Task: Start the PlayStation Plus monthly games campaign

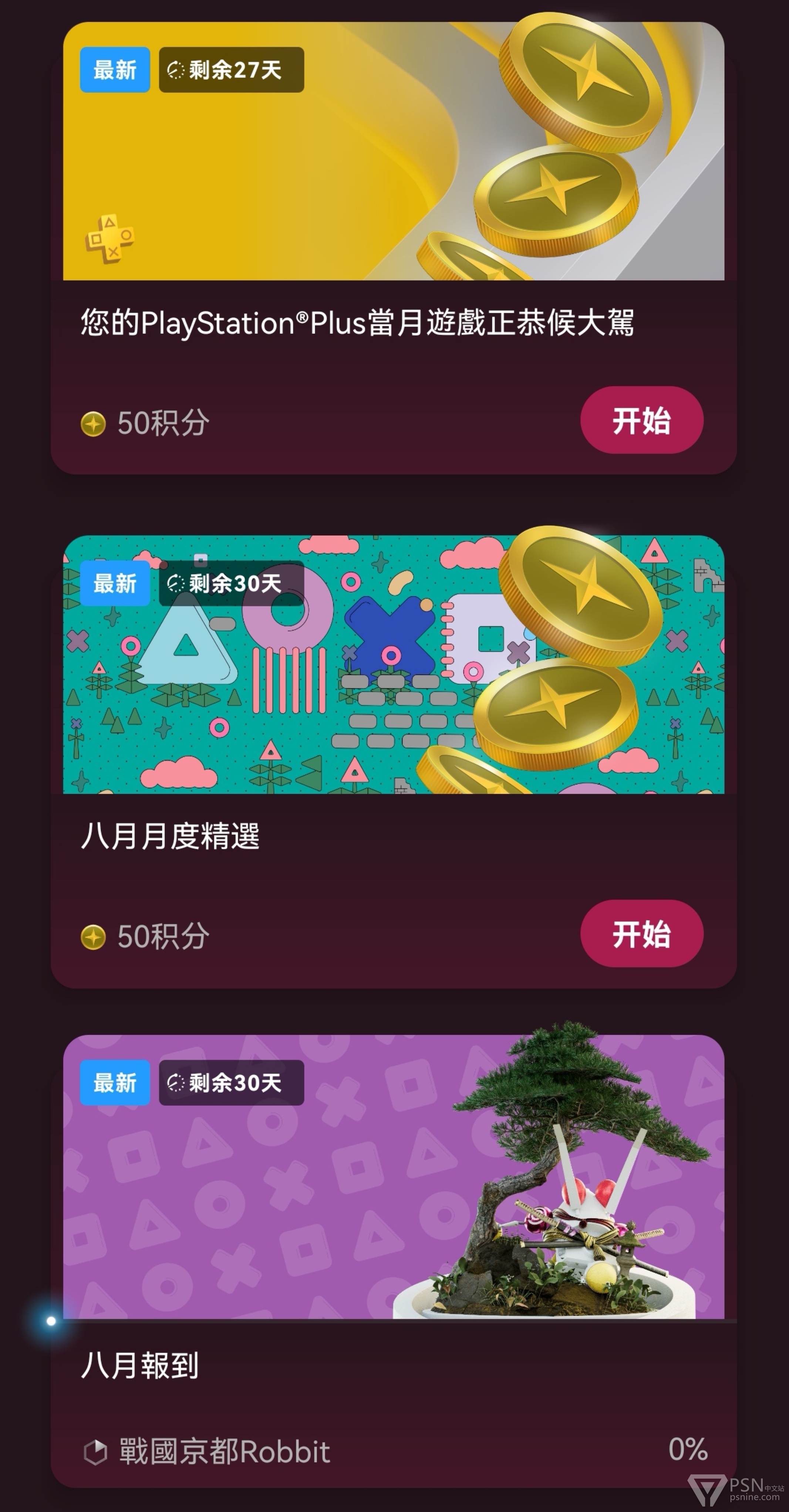Action: (x=641, y=420)
